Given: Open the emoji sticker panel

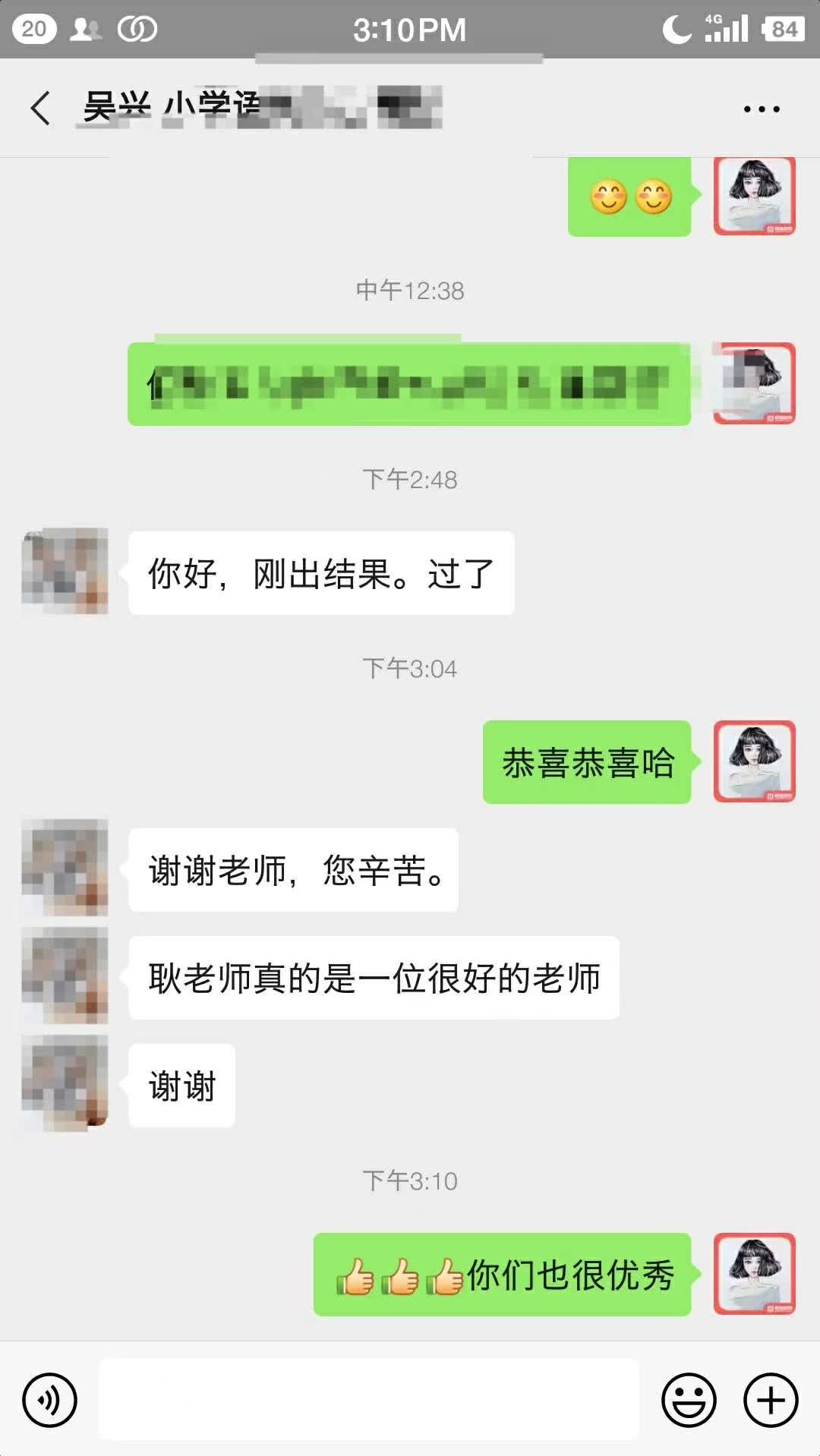Looking at the screenshot, I should [x=689, y=1399].
